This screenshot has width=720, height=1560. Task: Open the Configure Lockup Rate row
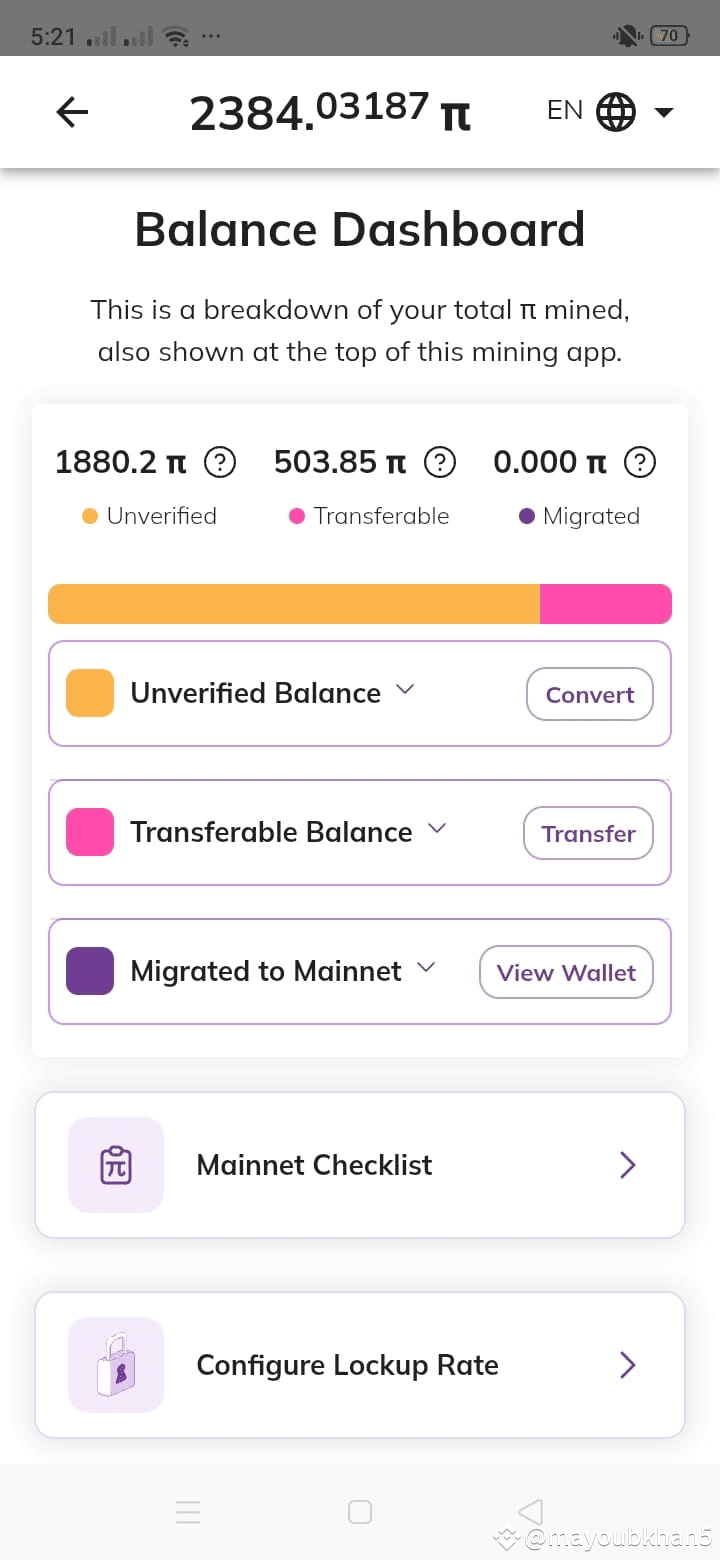[x=360, y=1364]
